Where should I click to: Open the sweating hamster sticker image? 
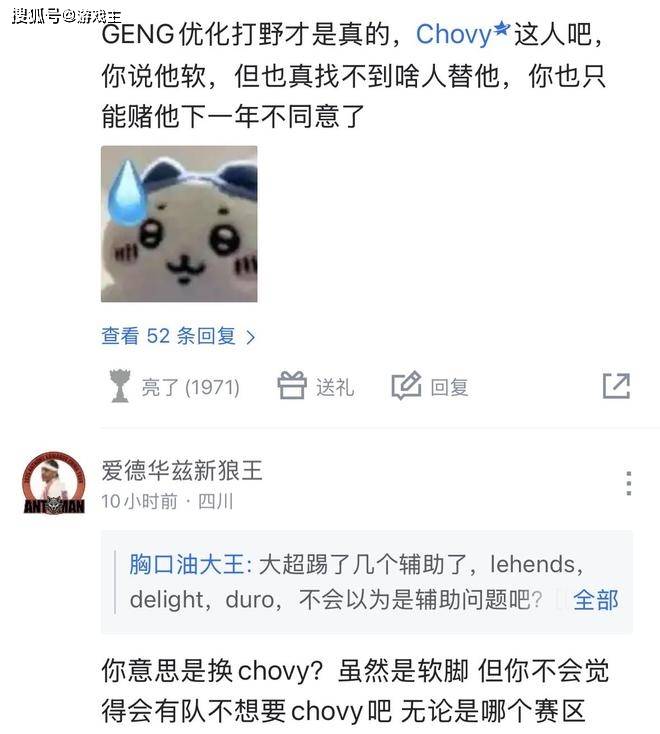click(179, 224)
